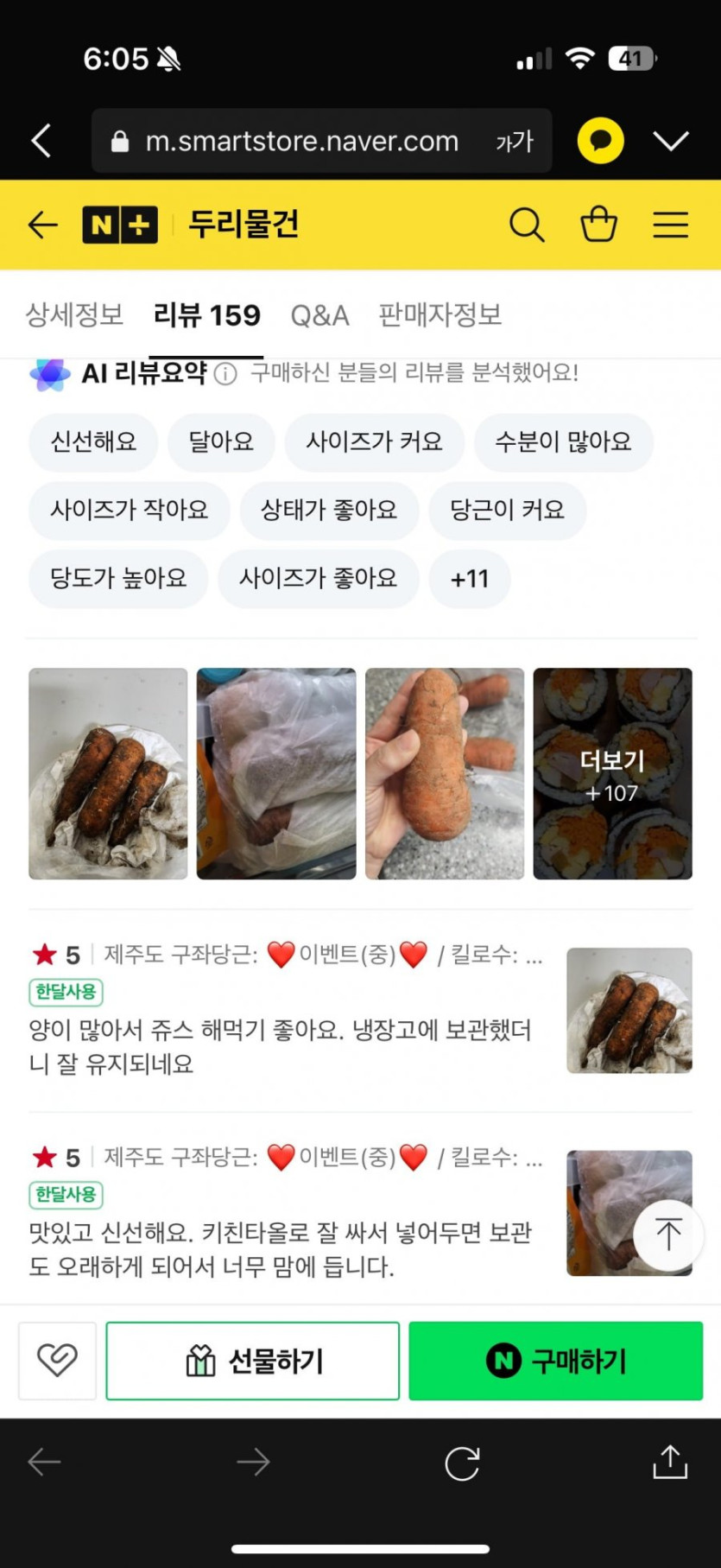Filter reviews by 수분이 많아요
721x1568 pixels.
pyautogui.click(x=563, y=442)
